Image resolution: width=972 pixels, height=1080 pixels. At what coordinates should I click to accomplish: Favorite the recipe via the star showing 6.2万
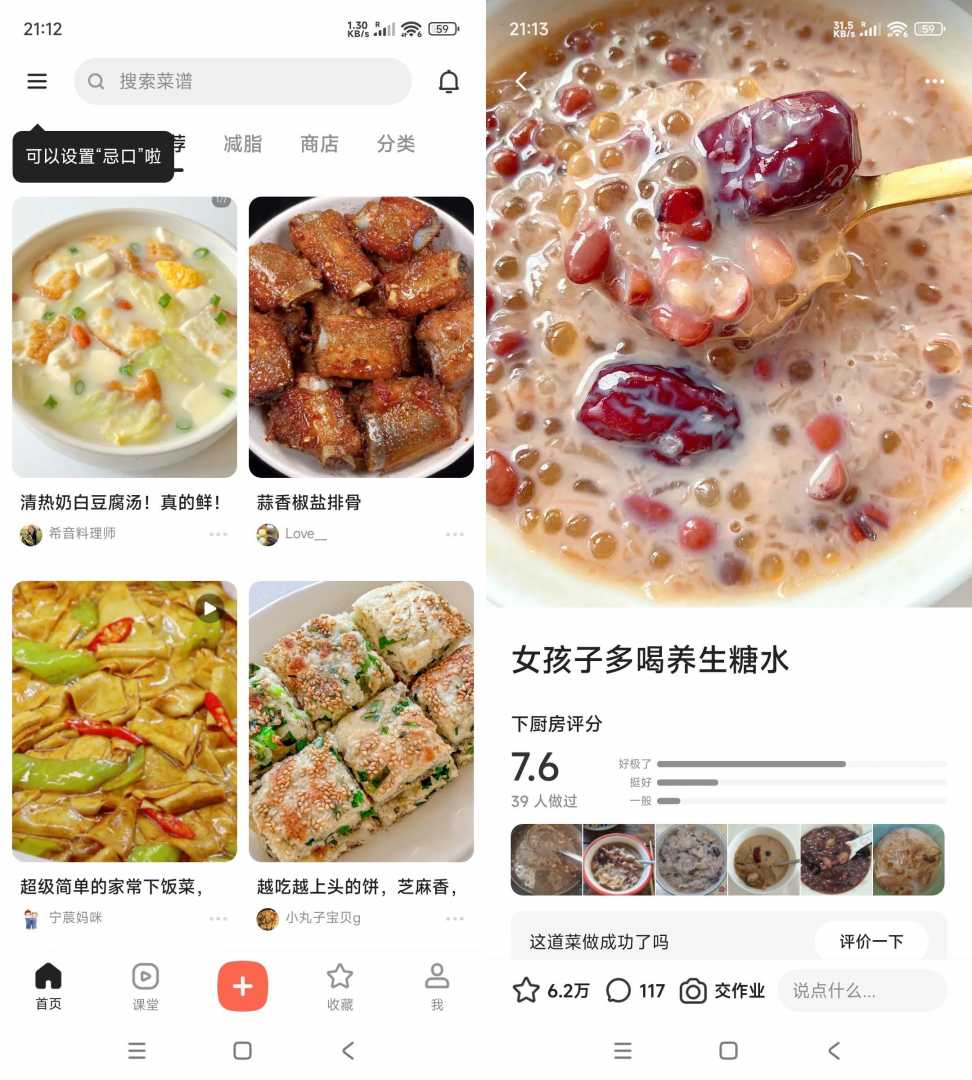coord(527,991)
